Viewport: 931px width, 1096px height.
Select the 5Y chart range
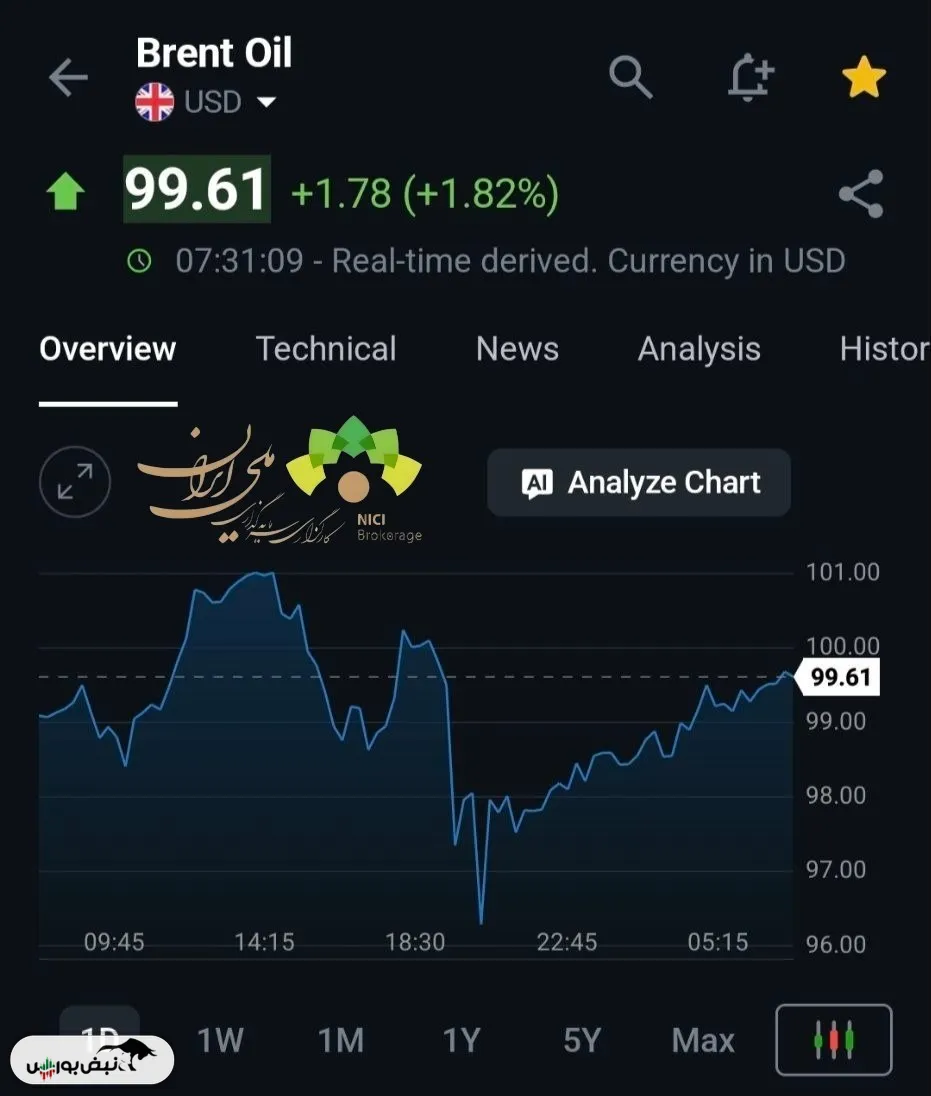582,1040
